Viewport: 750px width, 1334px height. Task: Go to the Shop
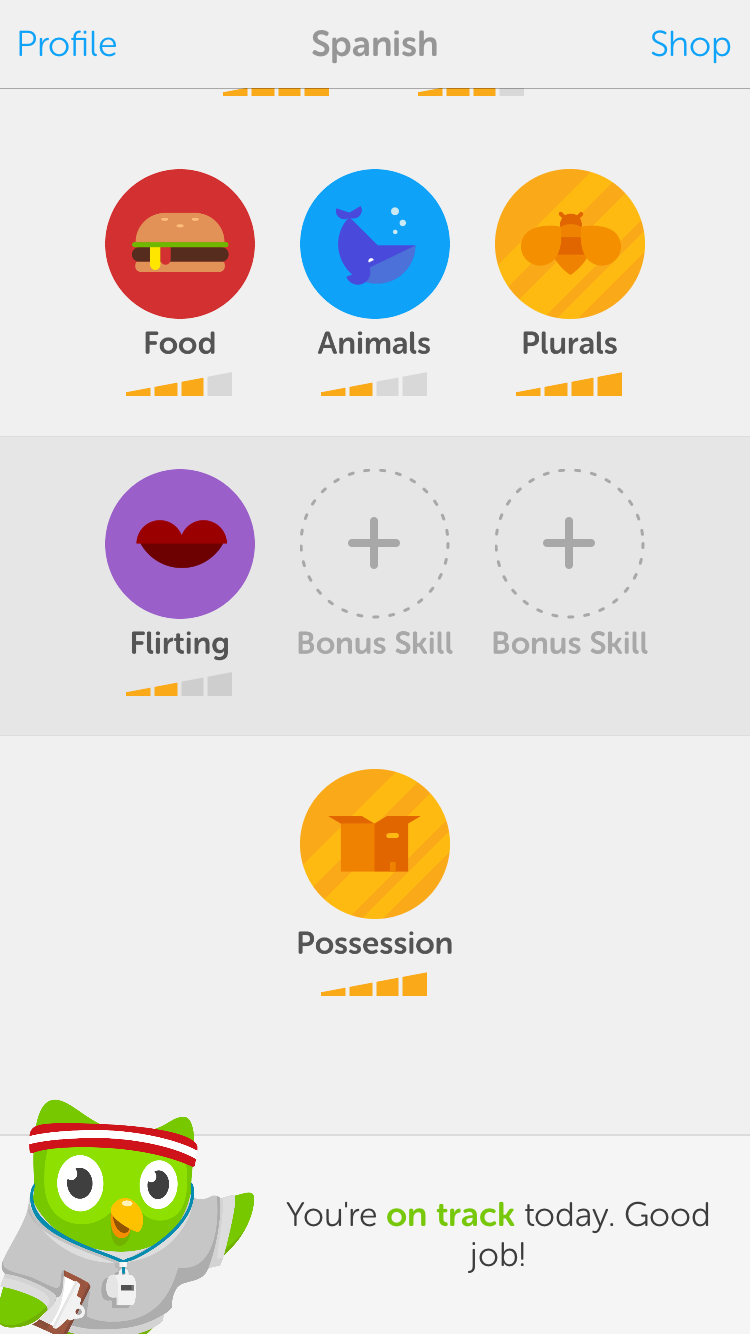point(691,44)
